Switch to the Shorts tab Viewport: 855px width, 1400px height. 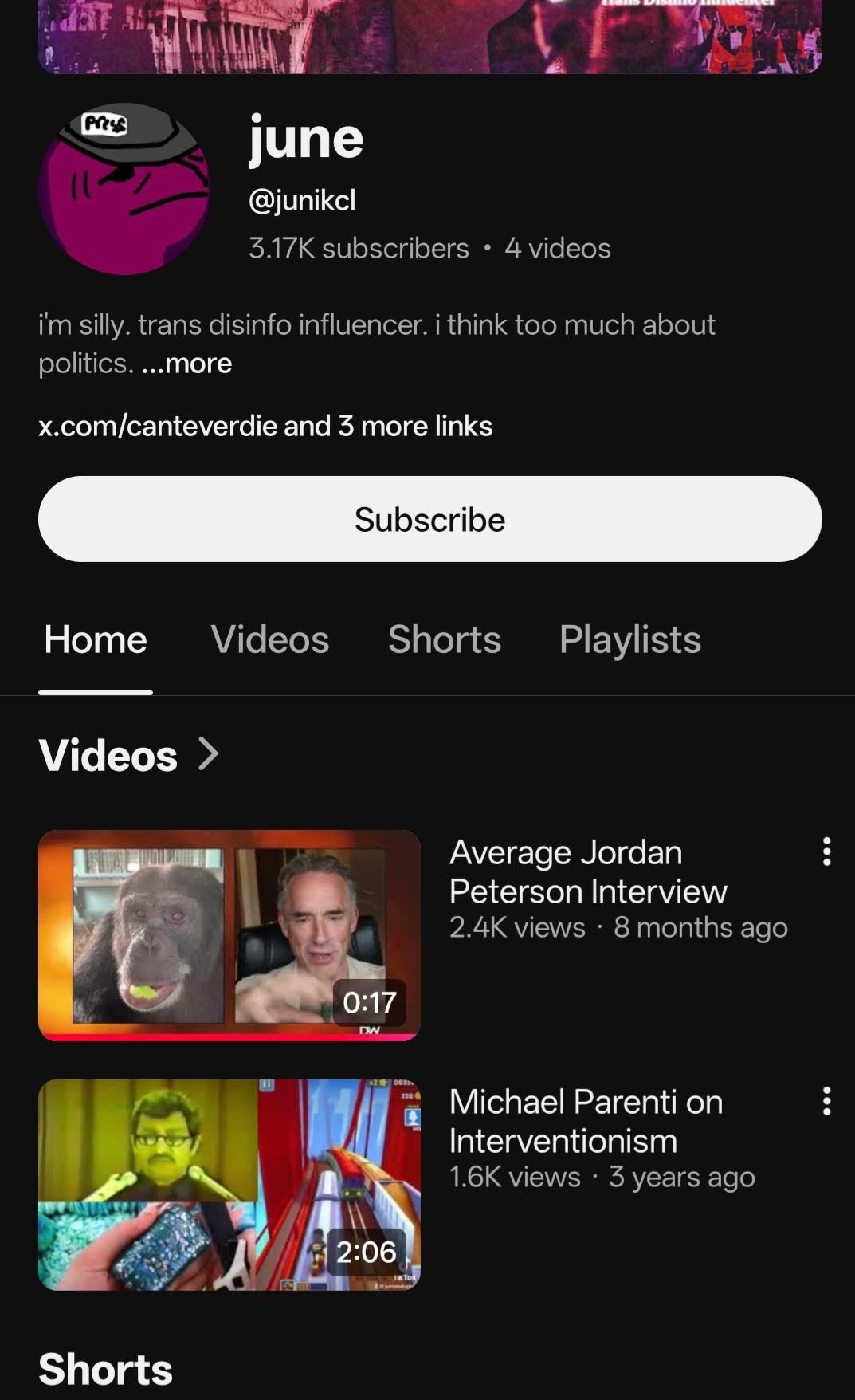[445, 639]
